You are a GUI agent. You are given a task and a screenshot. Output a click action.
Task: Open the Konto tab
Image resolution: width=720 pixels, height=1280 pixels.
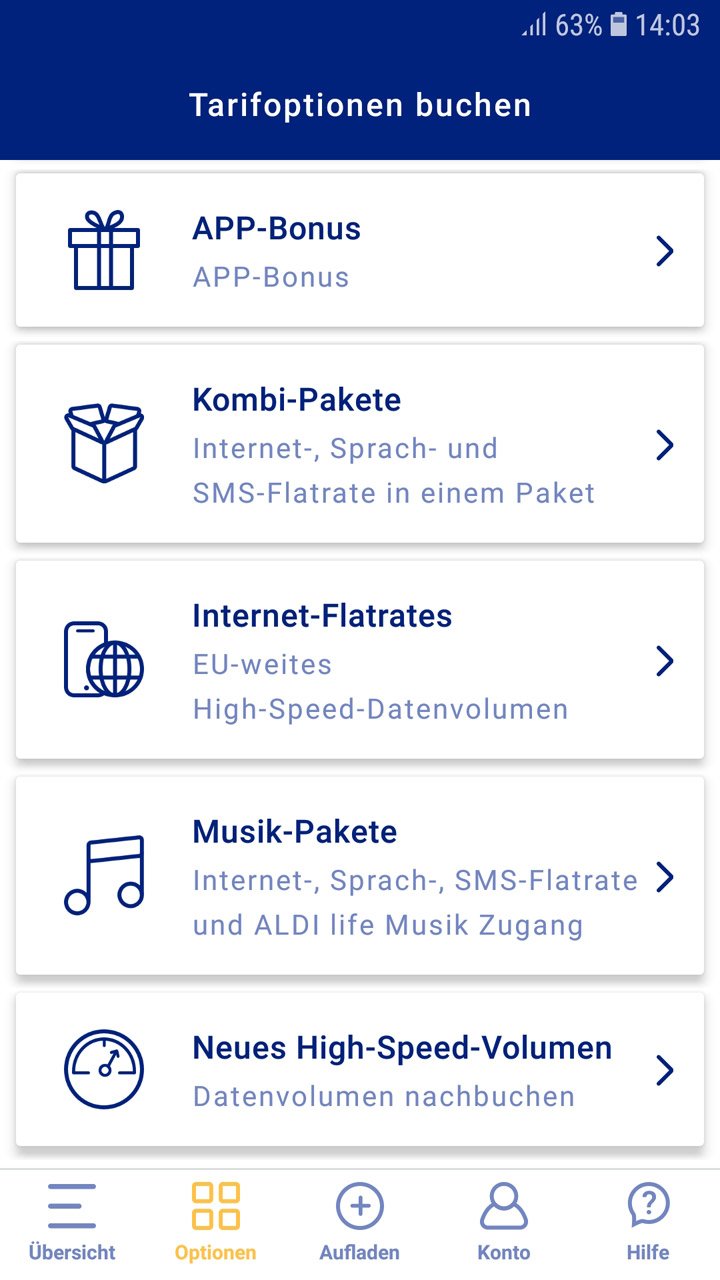(x=504, y=1222)
